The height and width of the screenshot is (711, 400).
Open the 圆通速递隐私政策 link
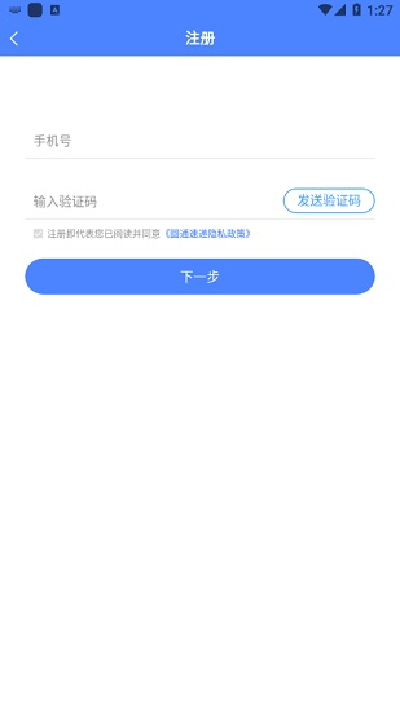pyautogui.click(x=208, y=234)
